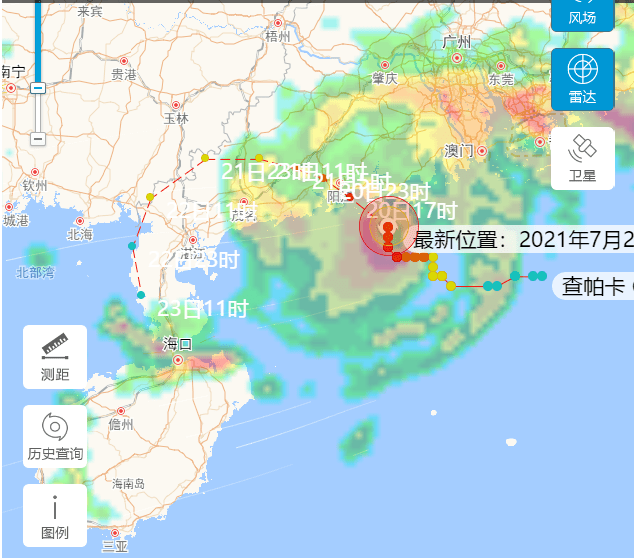Open 历史查询 typhoon history search
Image resolution: width=634 pixels, height=558 pixels.
click(x=55, y=436)
